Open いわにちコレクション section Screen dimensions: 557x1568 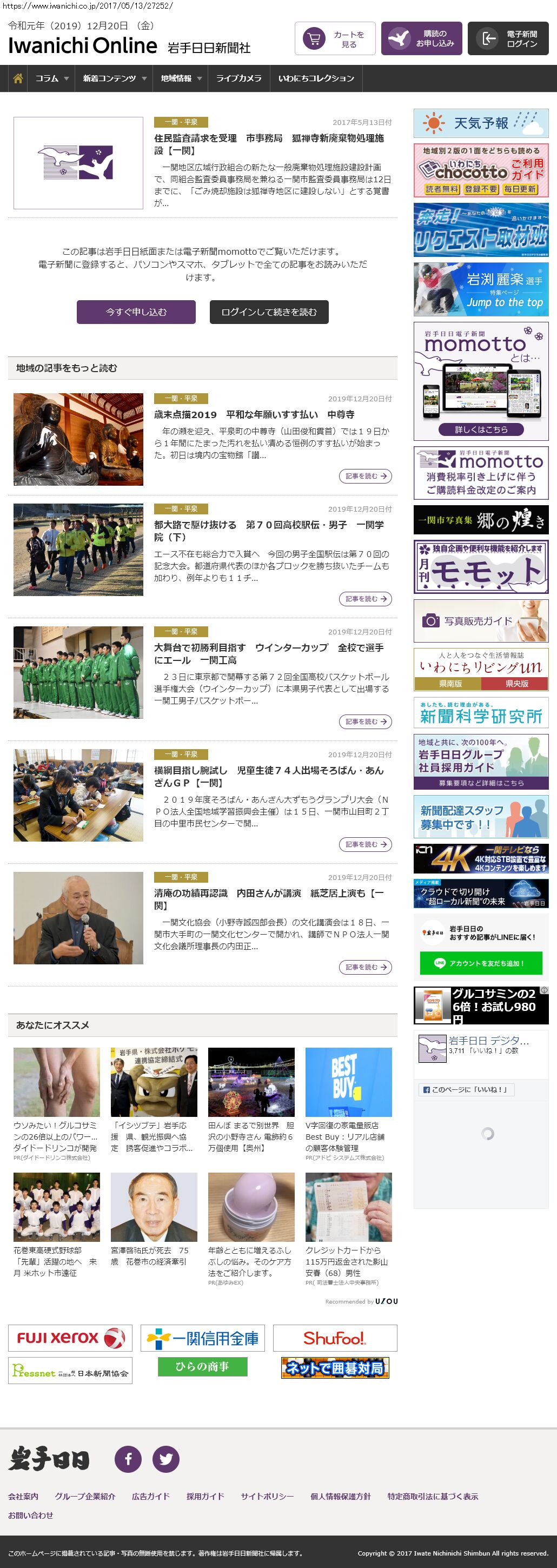pos(316,78)
